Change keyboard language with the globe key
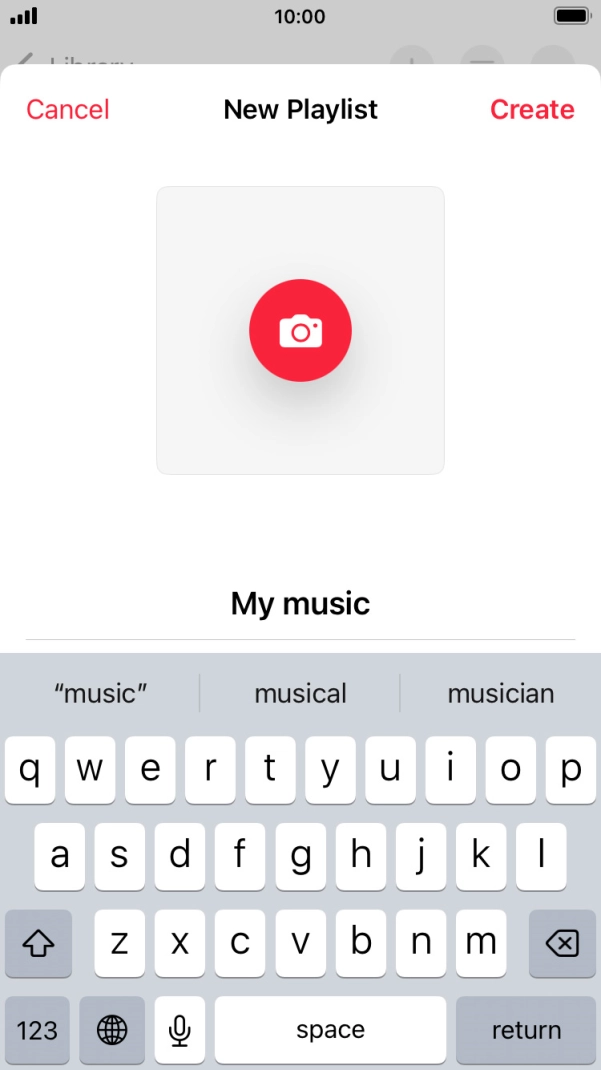 (112, 1030)
